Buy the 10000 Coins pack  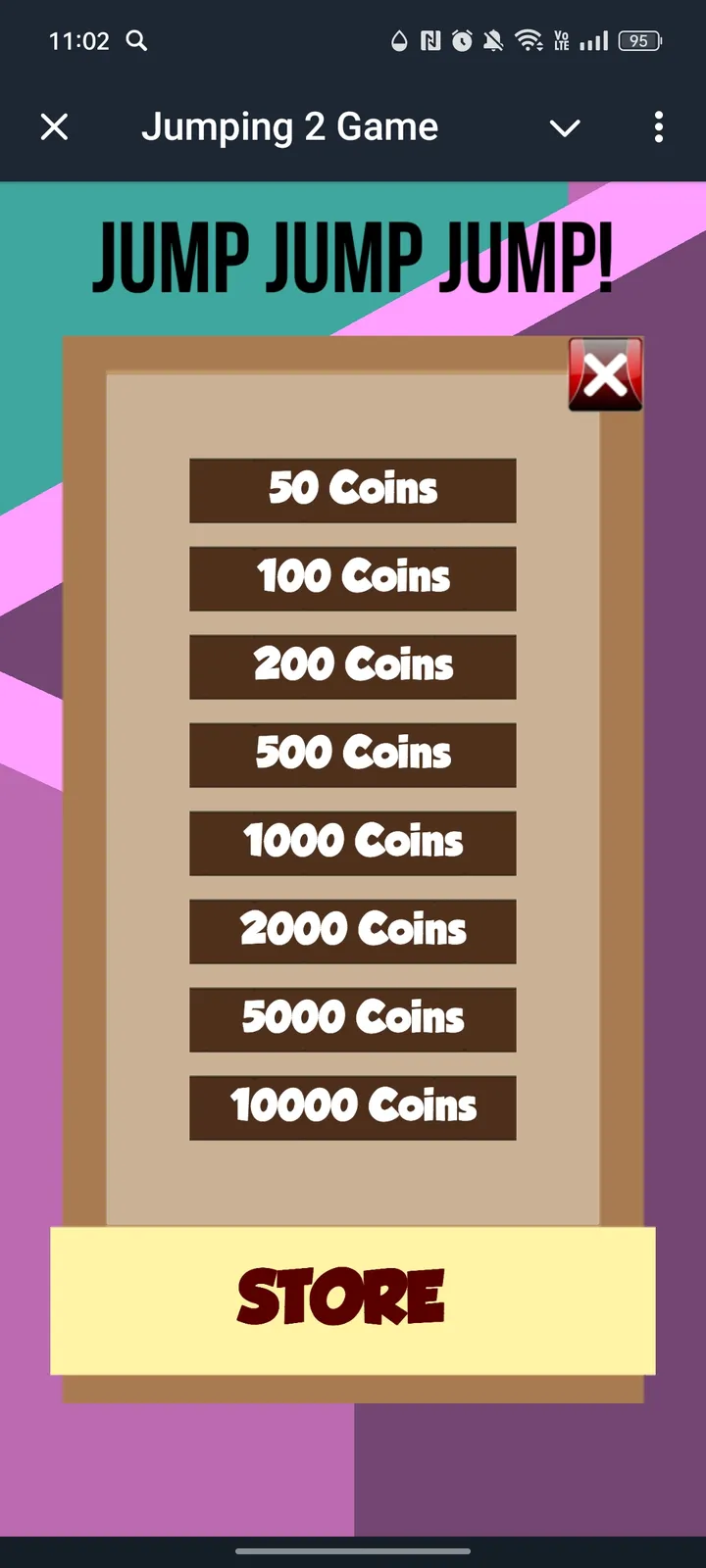[x=353, y=1107]
